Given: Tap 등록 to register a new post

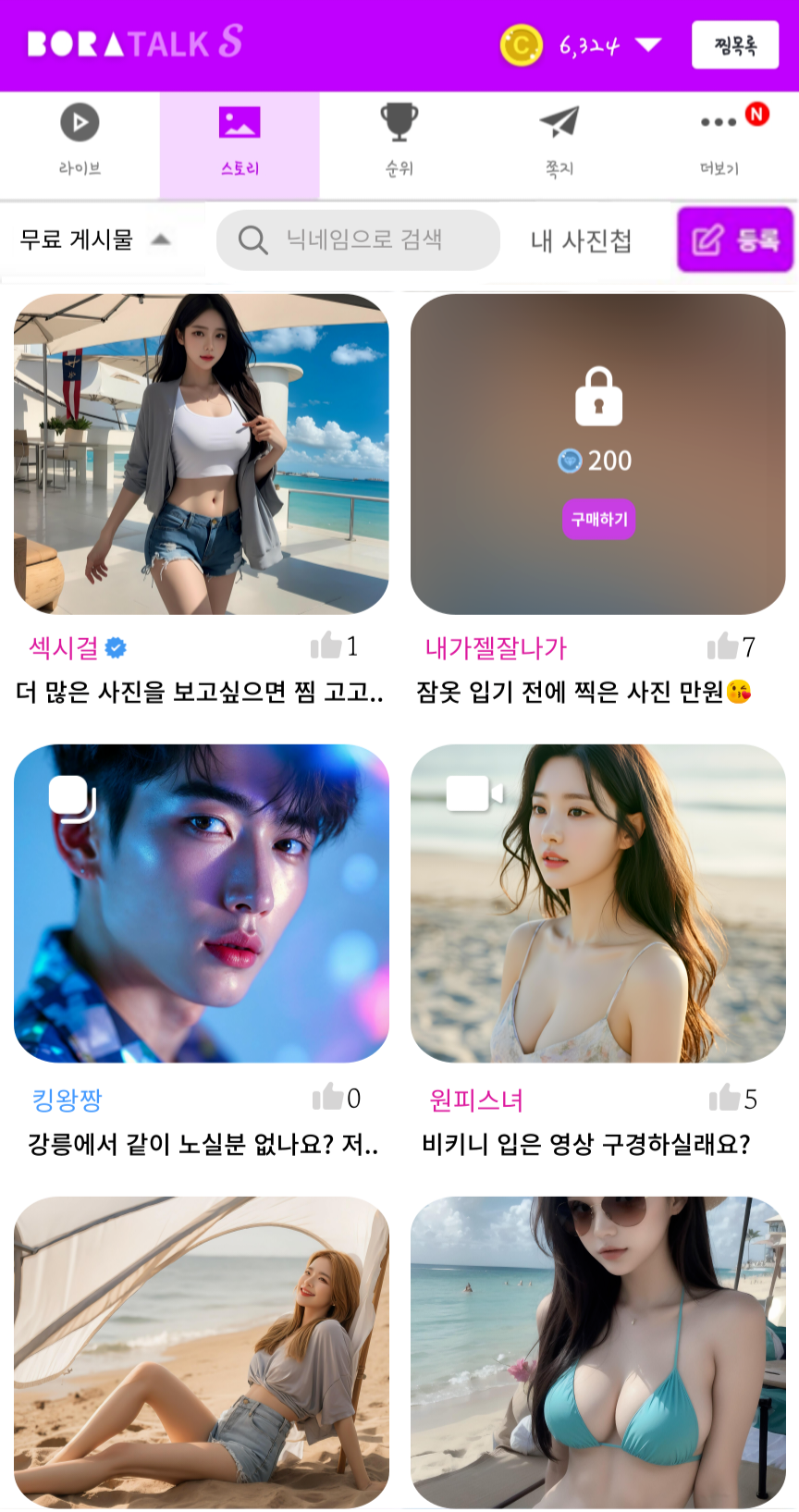Looking at the screenshot, I should coord(735,240).
